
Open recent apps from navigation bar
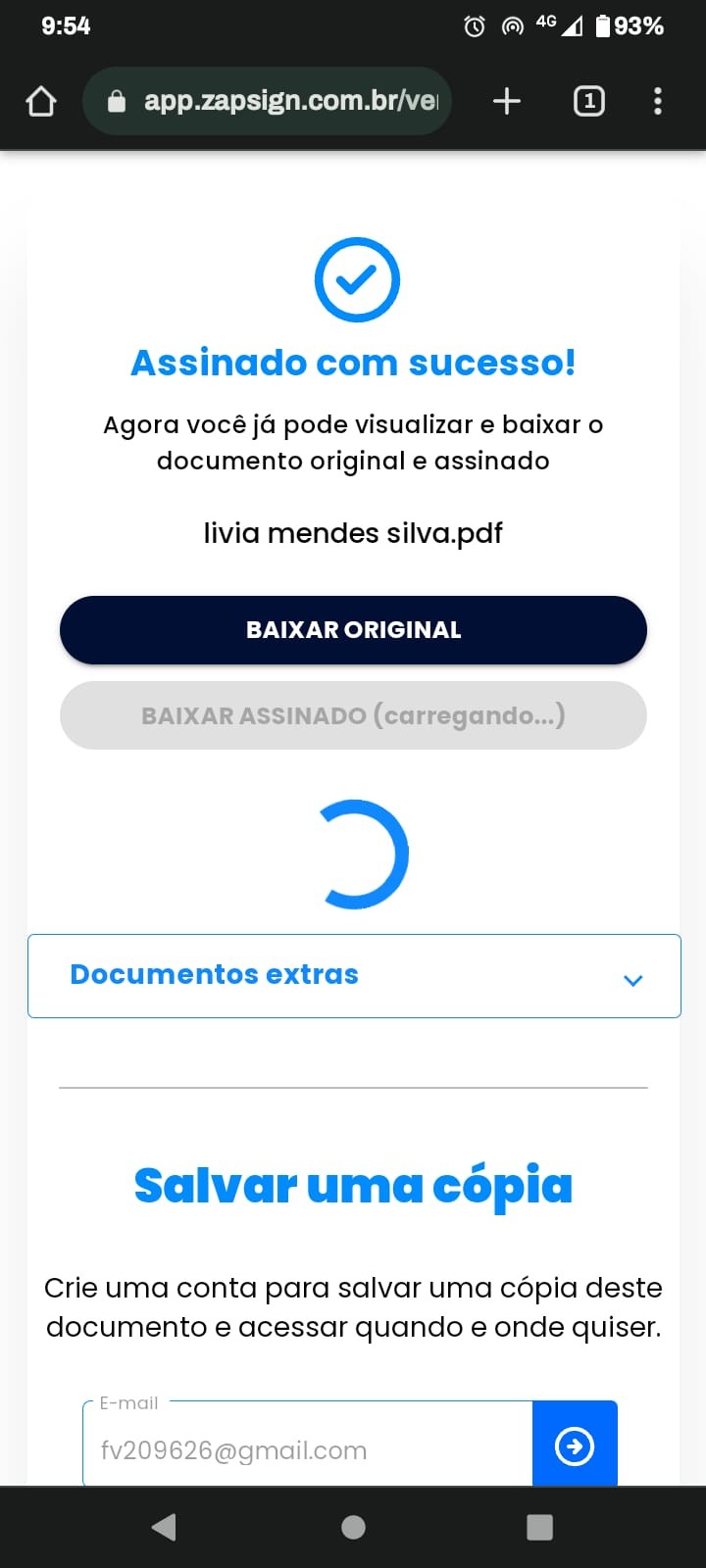tap(539, 1527)
